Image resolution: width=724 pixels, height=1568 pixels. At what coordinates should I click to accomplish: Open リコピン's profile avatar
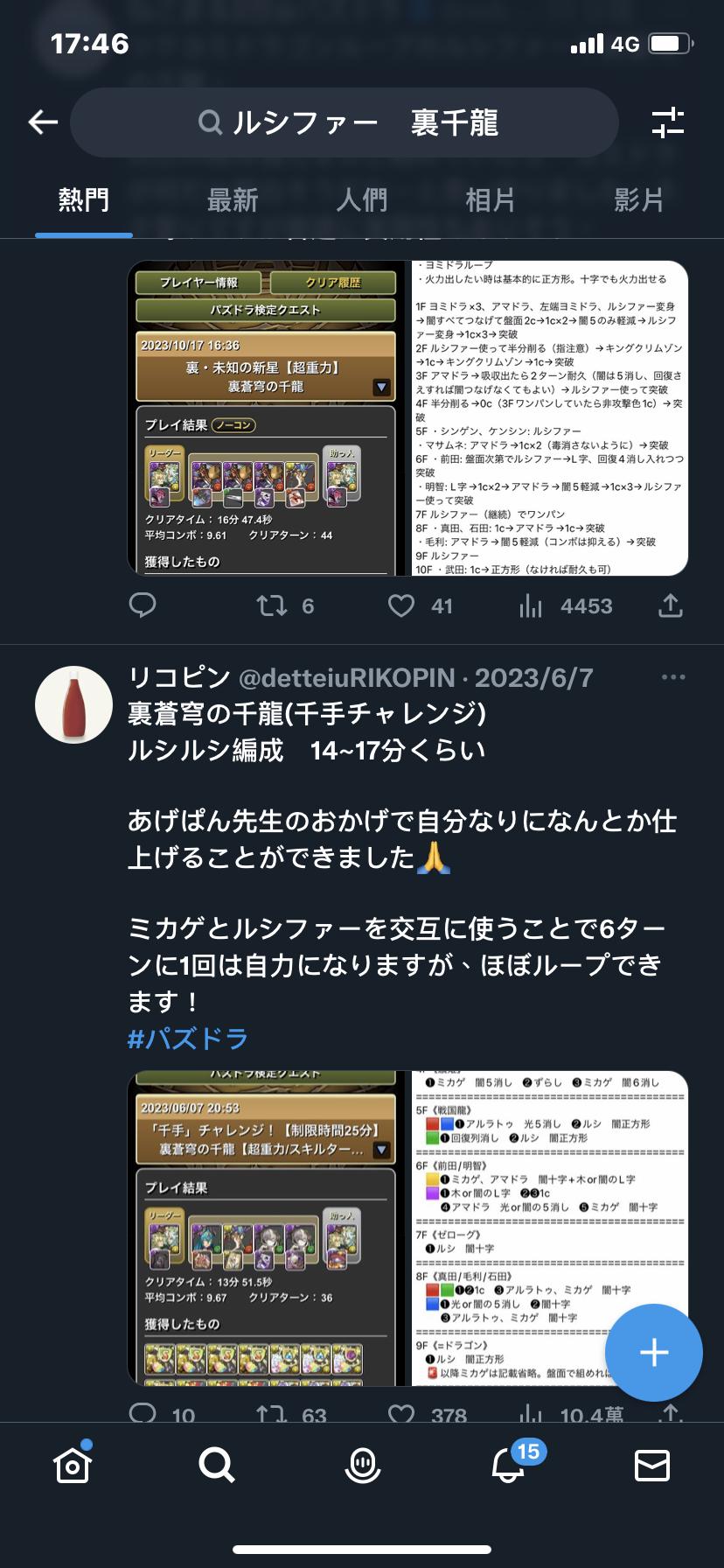point(73,704)
